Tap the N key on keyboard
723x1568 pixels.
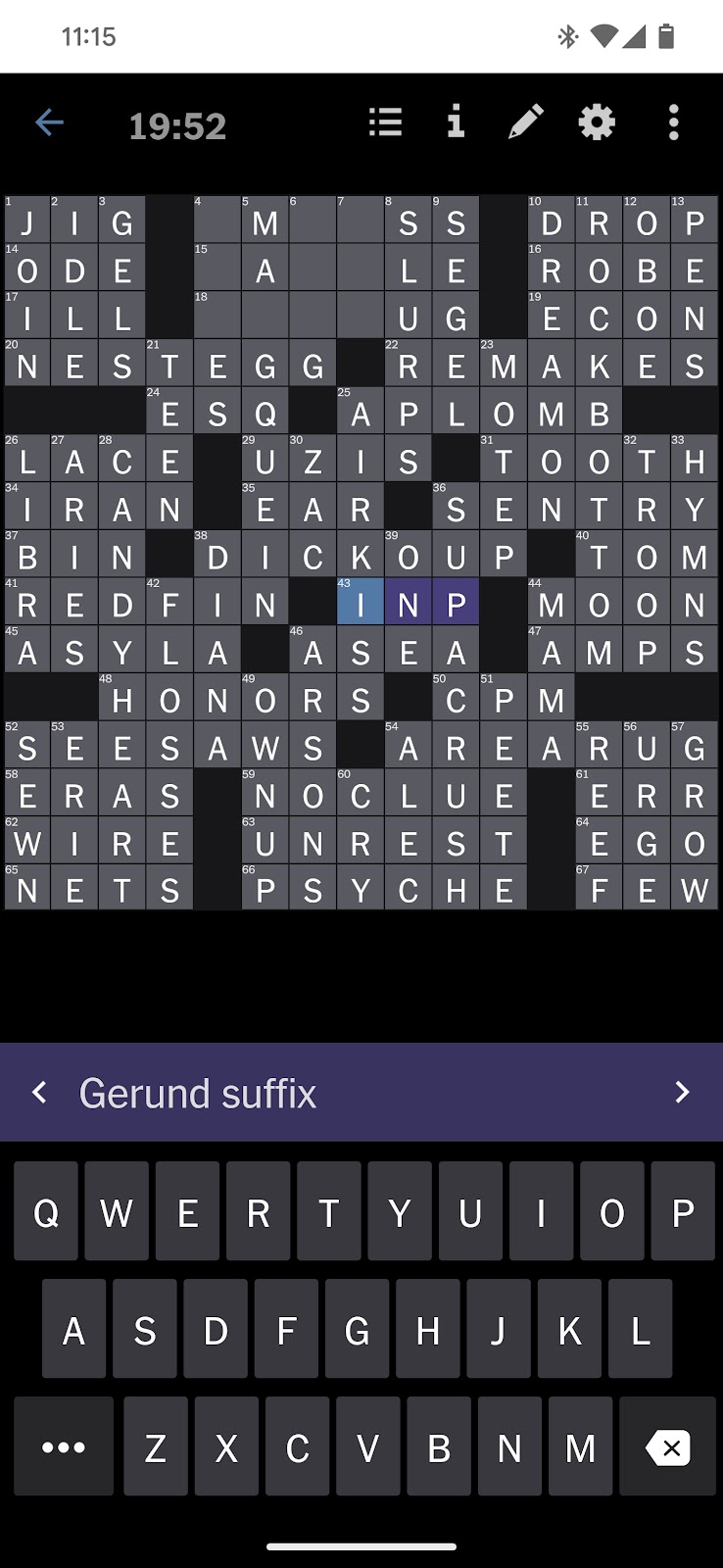[x=509, y=1447]
